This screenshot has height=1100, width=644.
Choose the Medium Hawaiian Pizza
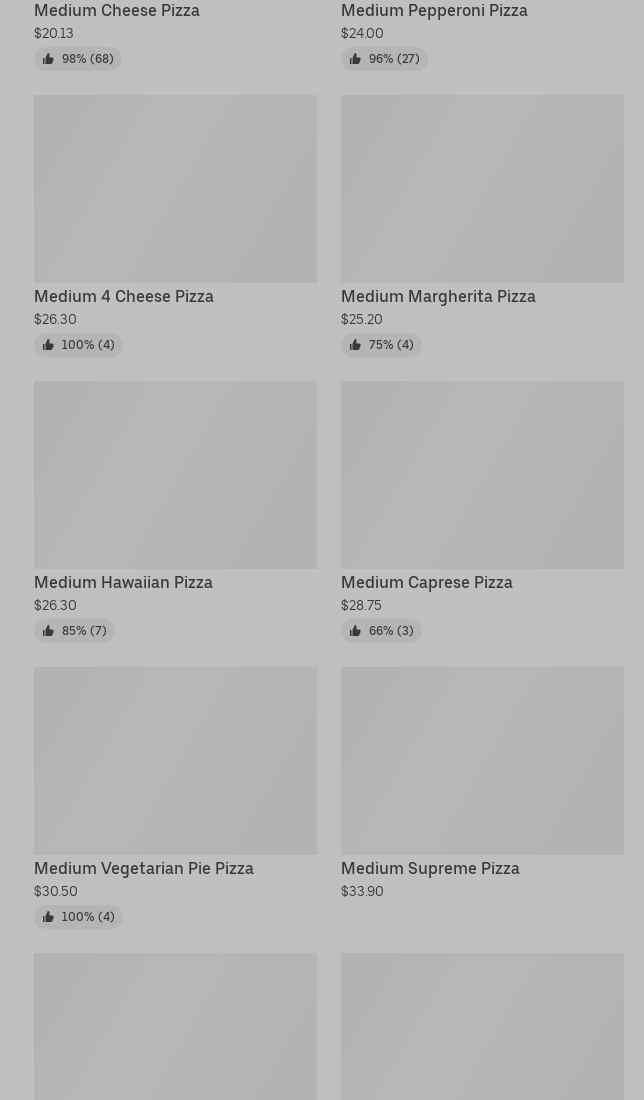pos(175,476)
